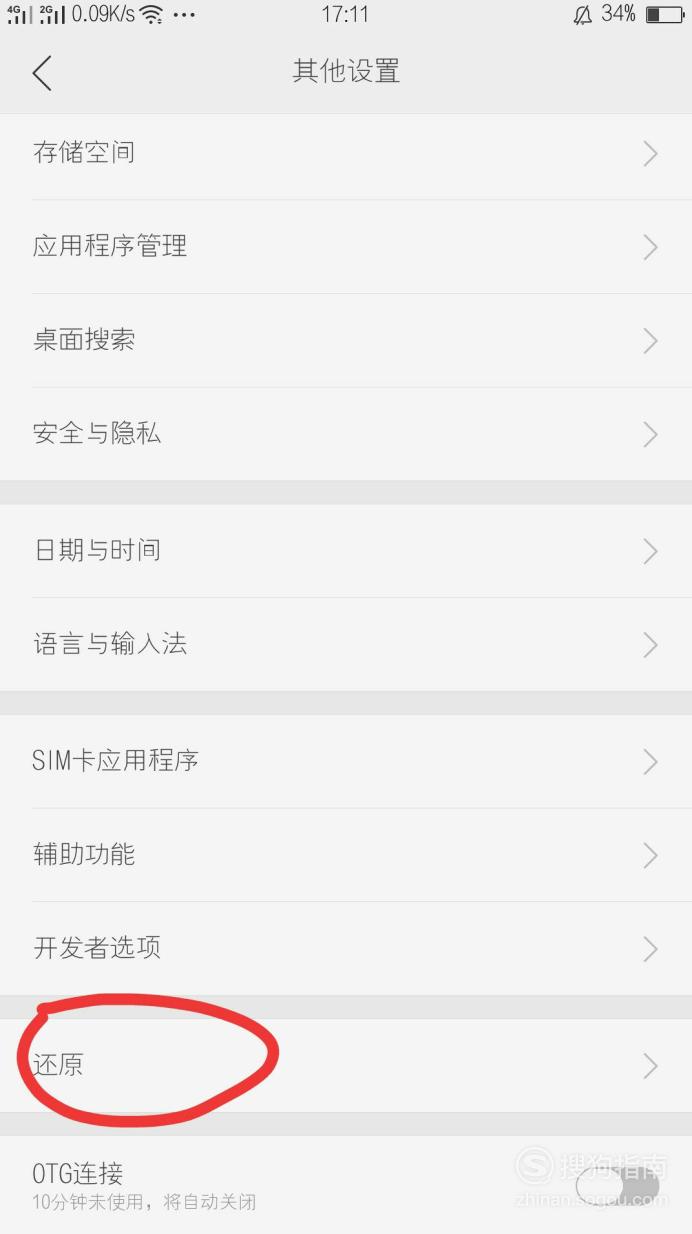Screen dimensions: 692x1234
Task: Open the 还原 reset option
Action: click(x=346, y=1065)
